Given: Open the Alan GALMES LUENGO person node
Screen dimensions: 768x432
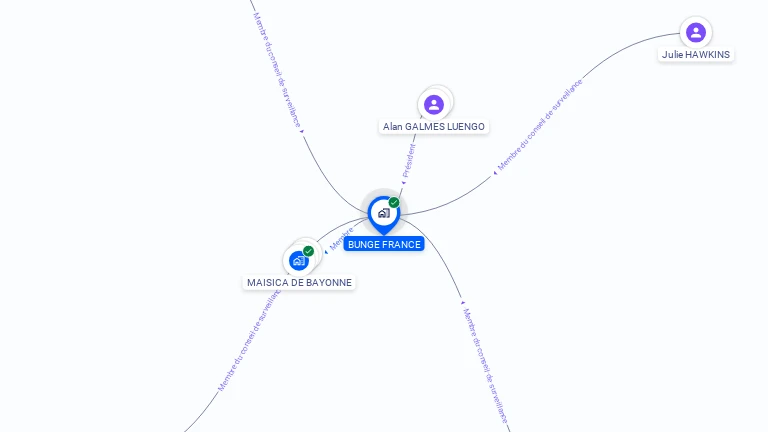Looking at the screenshot, I should [433, 104].
